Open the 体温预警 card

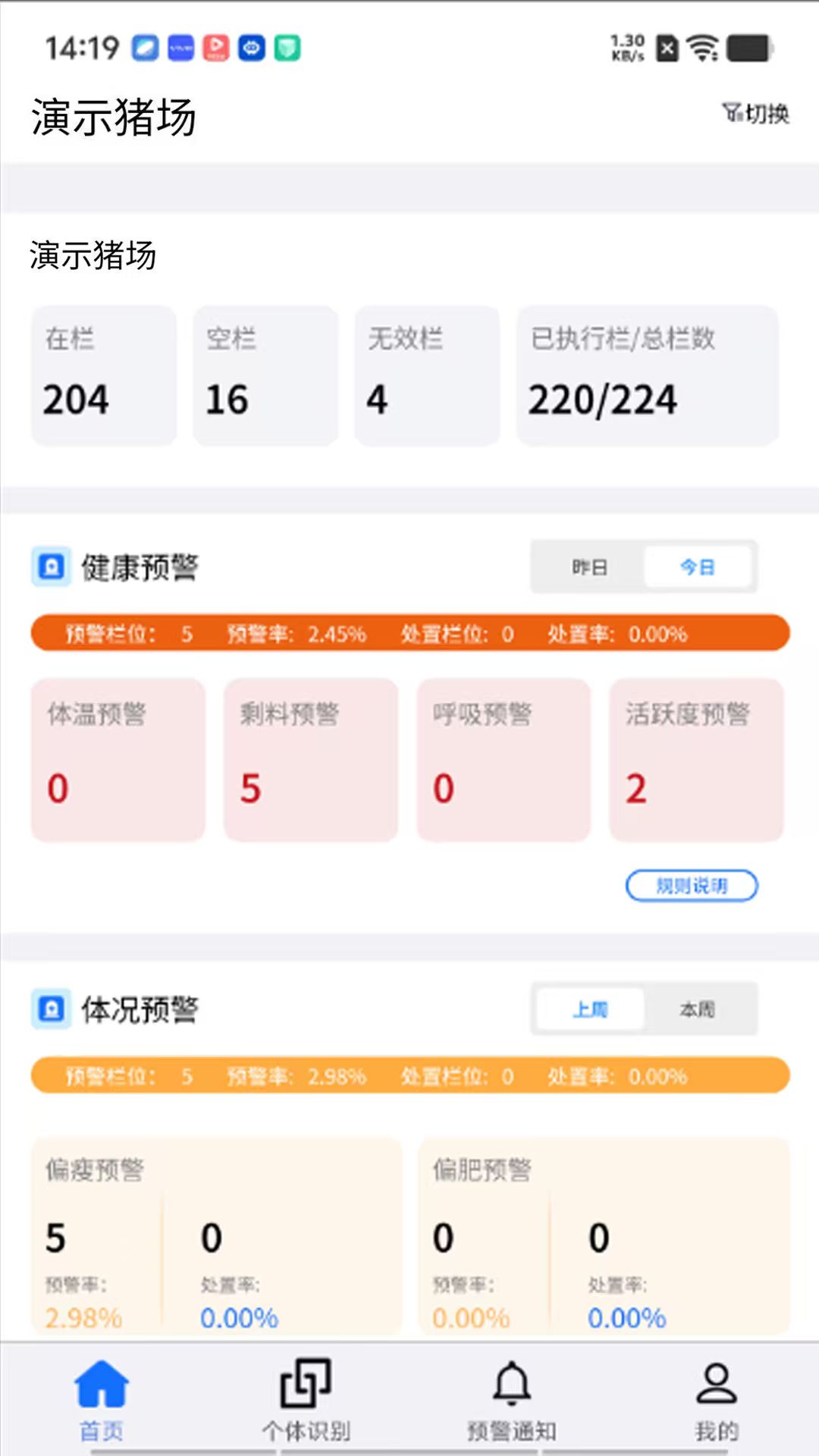click(118, 760)
